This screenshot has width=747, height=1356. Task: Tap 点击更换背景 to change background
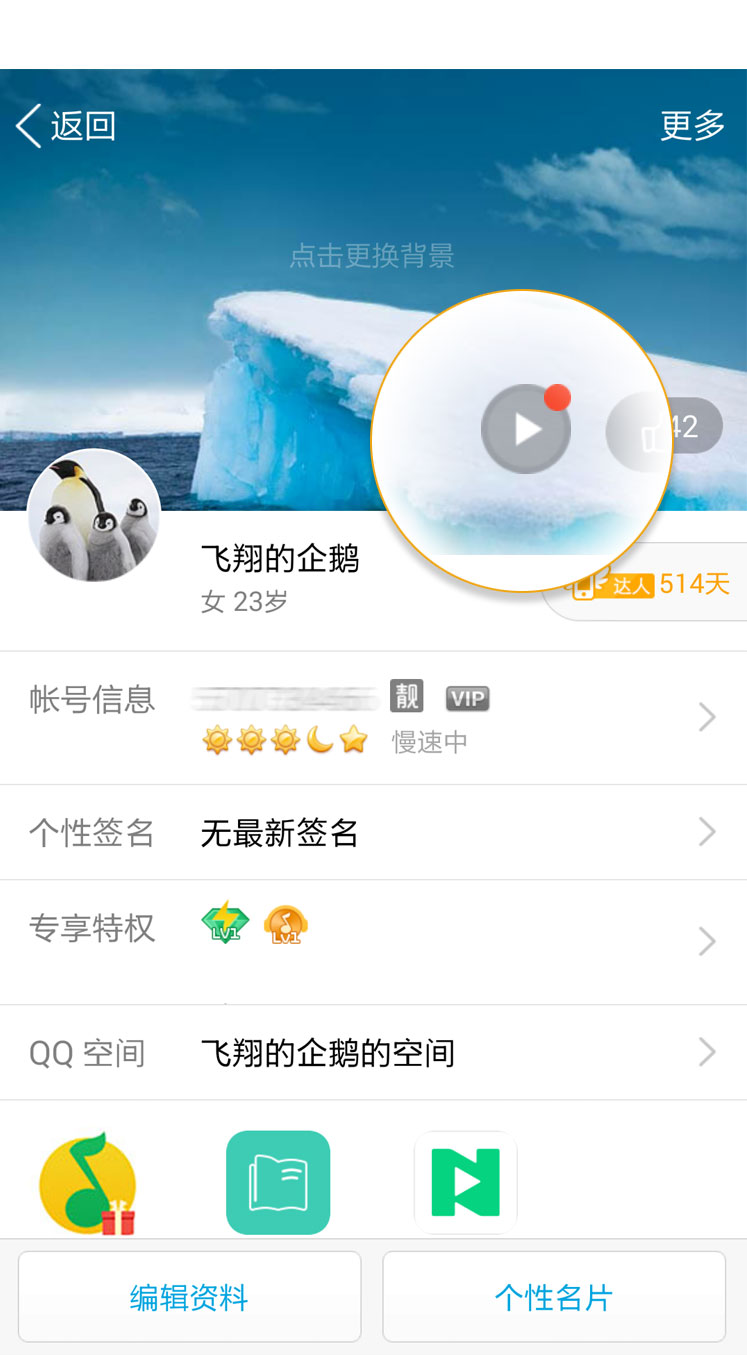(x=372, y=256)
